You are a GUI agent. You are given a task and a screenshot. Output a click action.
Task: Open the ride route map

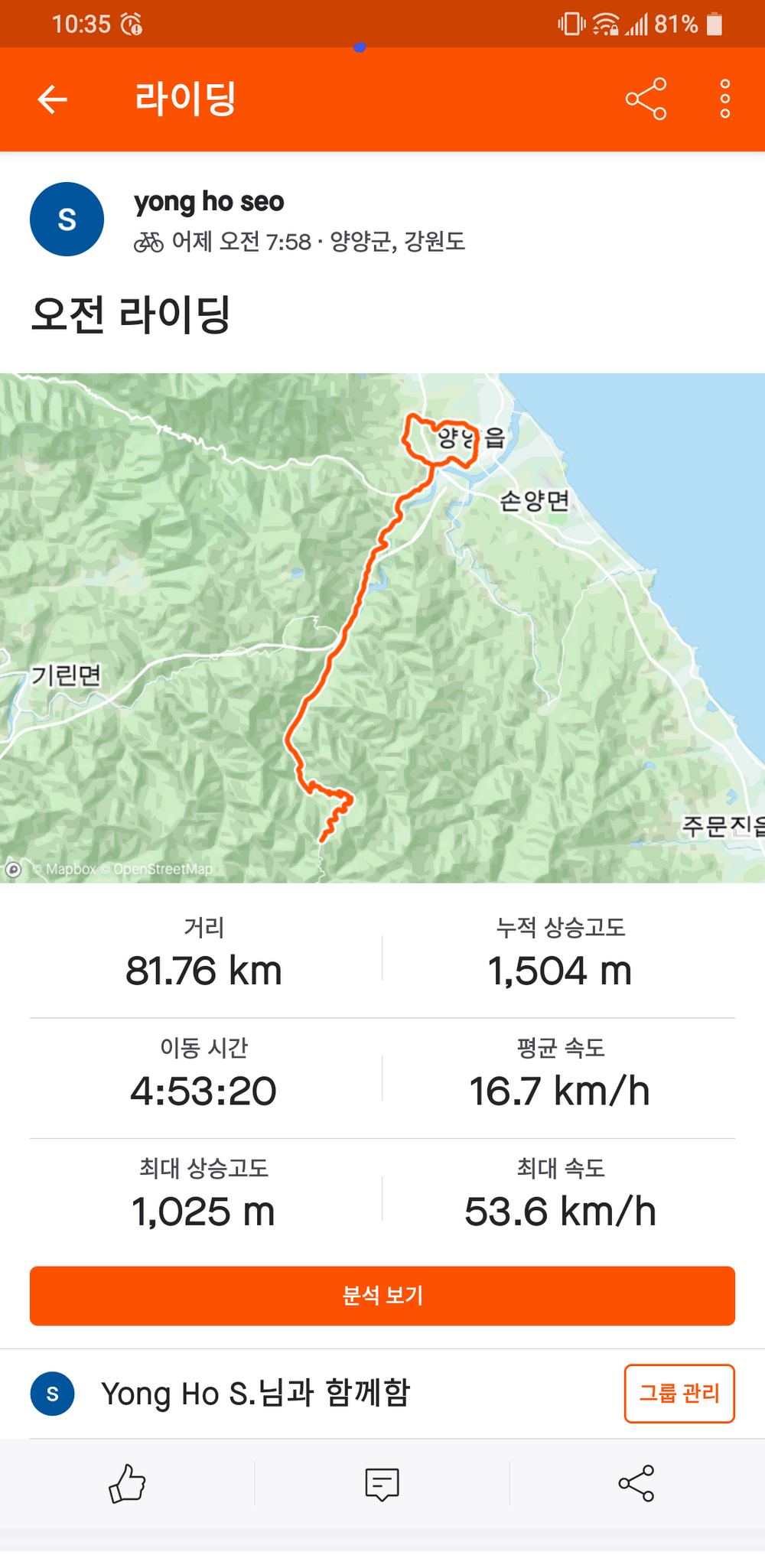tap(382, 628)
